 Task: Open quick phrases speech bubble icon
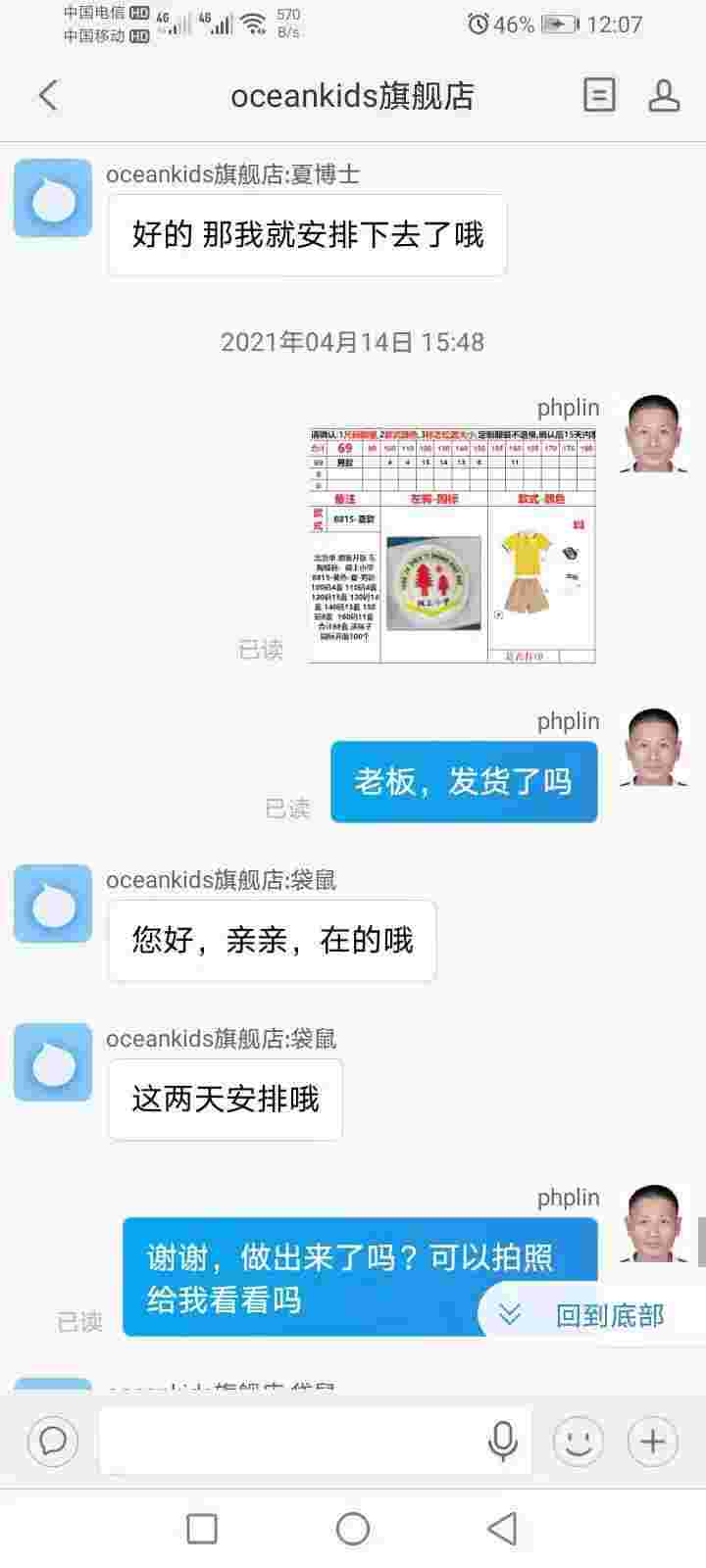pos(53,1441)
